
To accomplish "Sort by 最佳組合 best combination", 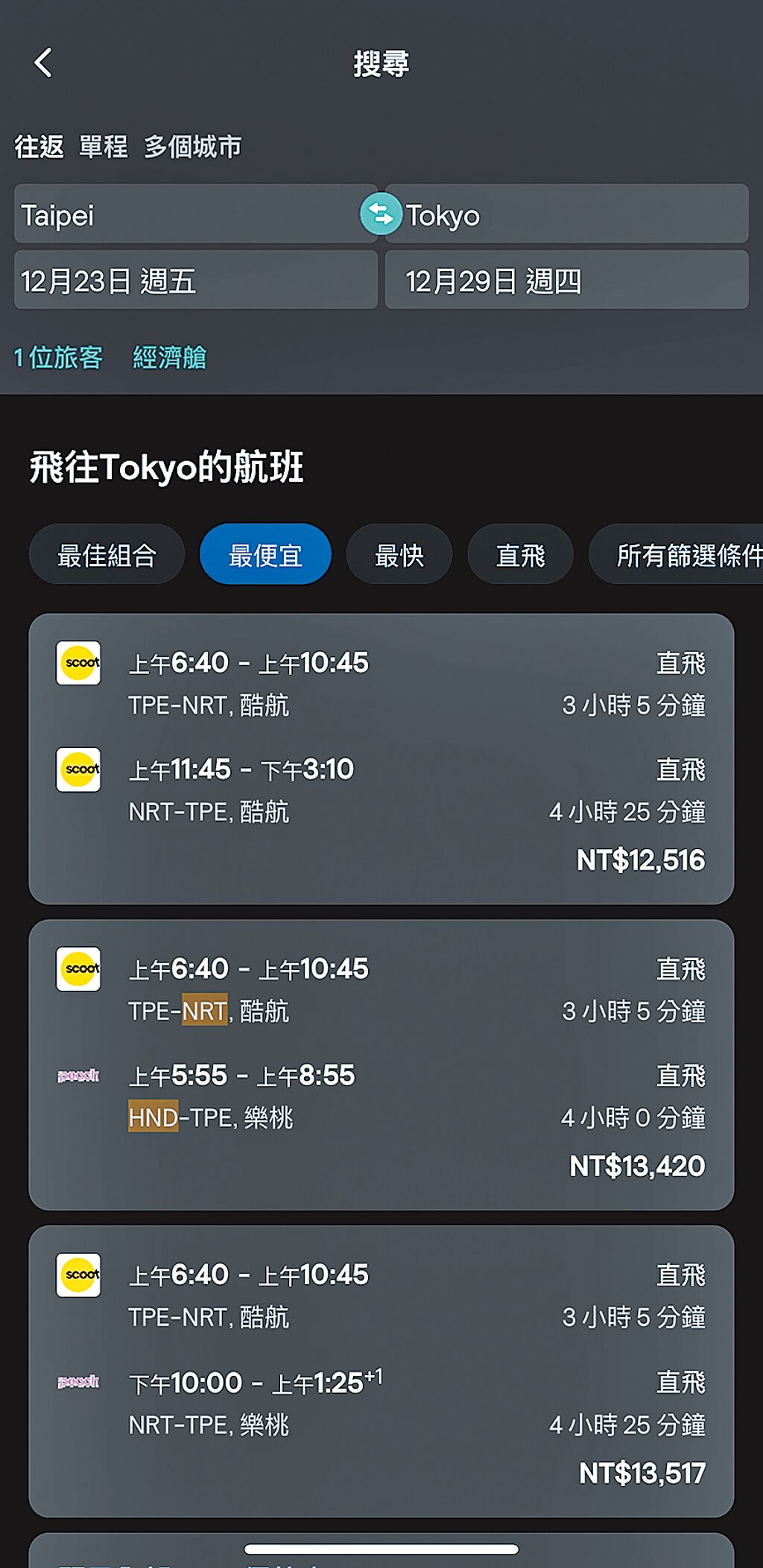I will (x=107, y=555).
